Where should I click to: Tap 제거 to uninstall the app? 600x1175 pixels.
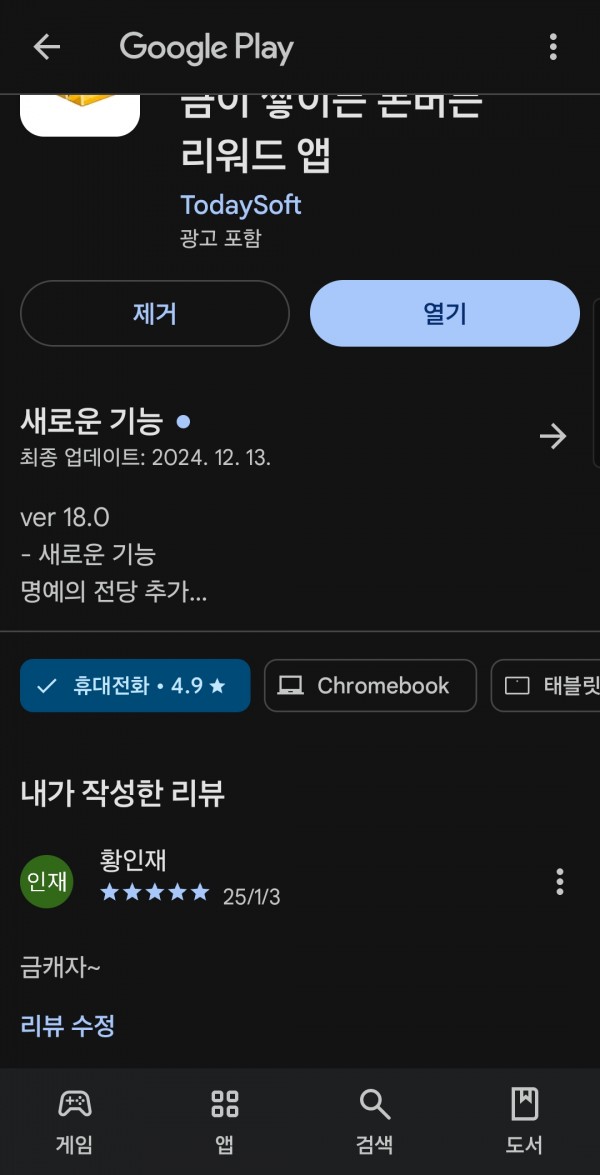pyautogui.click(x=154, y=313)
